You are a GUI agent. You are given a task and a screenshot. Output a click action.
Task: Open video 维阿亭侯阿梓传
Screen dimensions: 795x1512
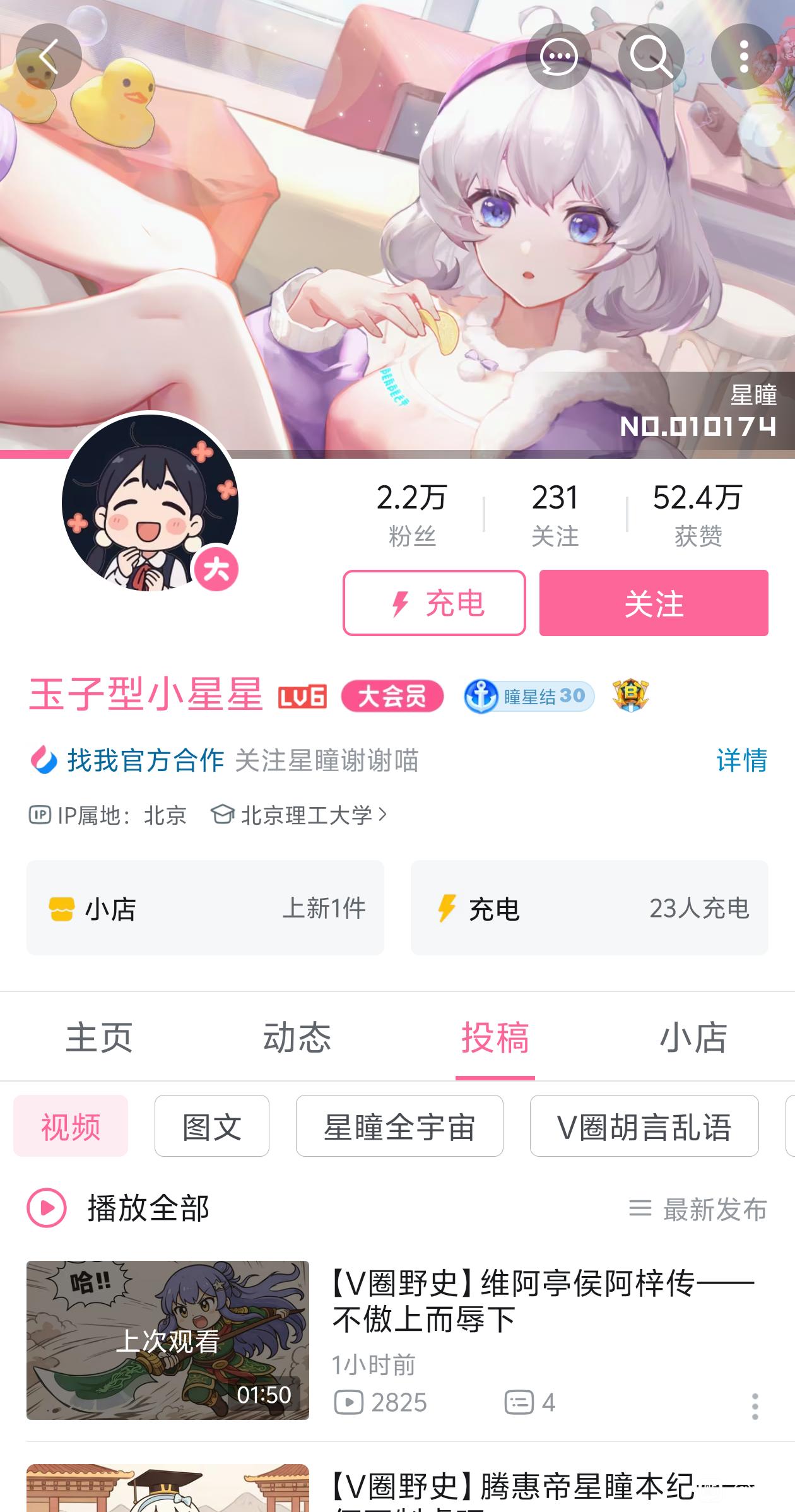click(543, 1301)
